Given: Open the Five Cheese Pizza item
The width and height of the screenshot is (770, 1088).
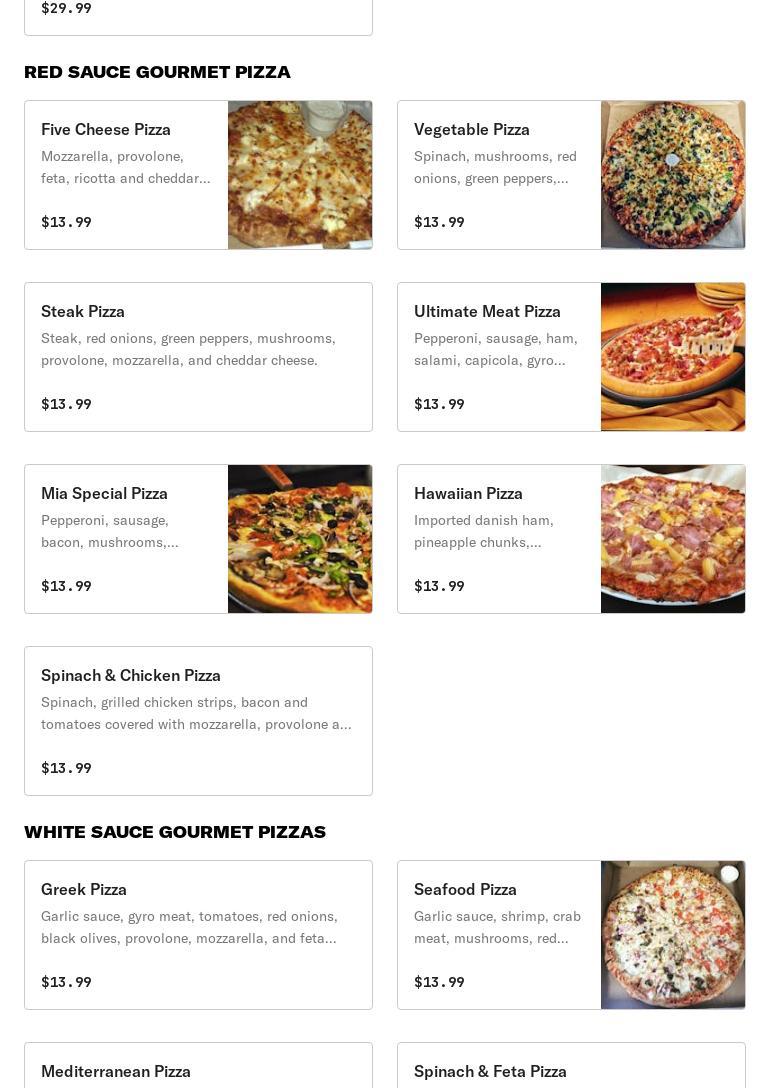Looking at the screenshot, I should pos(198,175).
